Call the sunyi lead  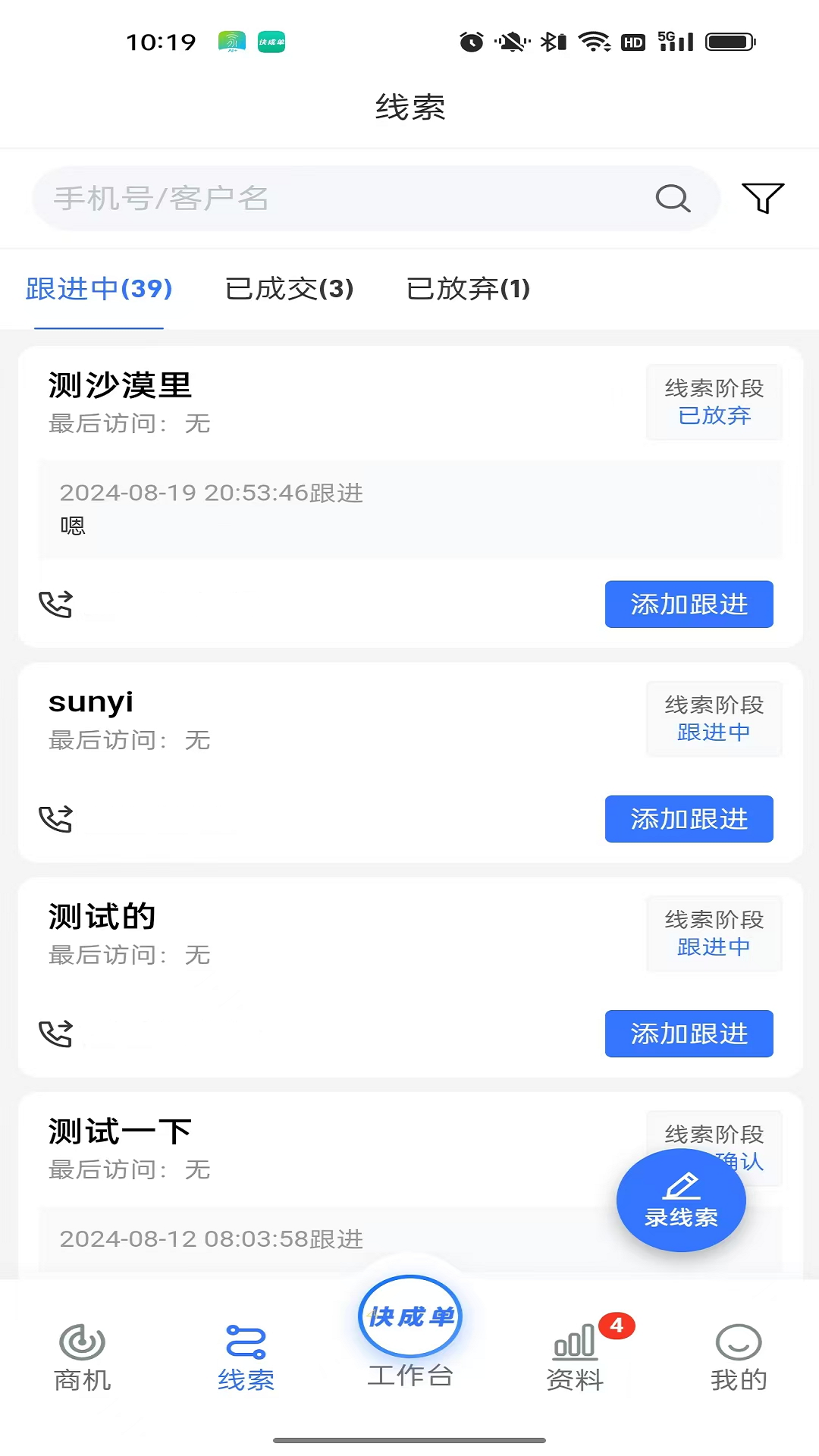click(x=55, y=819)
